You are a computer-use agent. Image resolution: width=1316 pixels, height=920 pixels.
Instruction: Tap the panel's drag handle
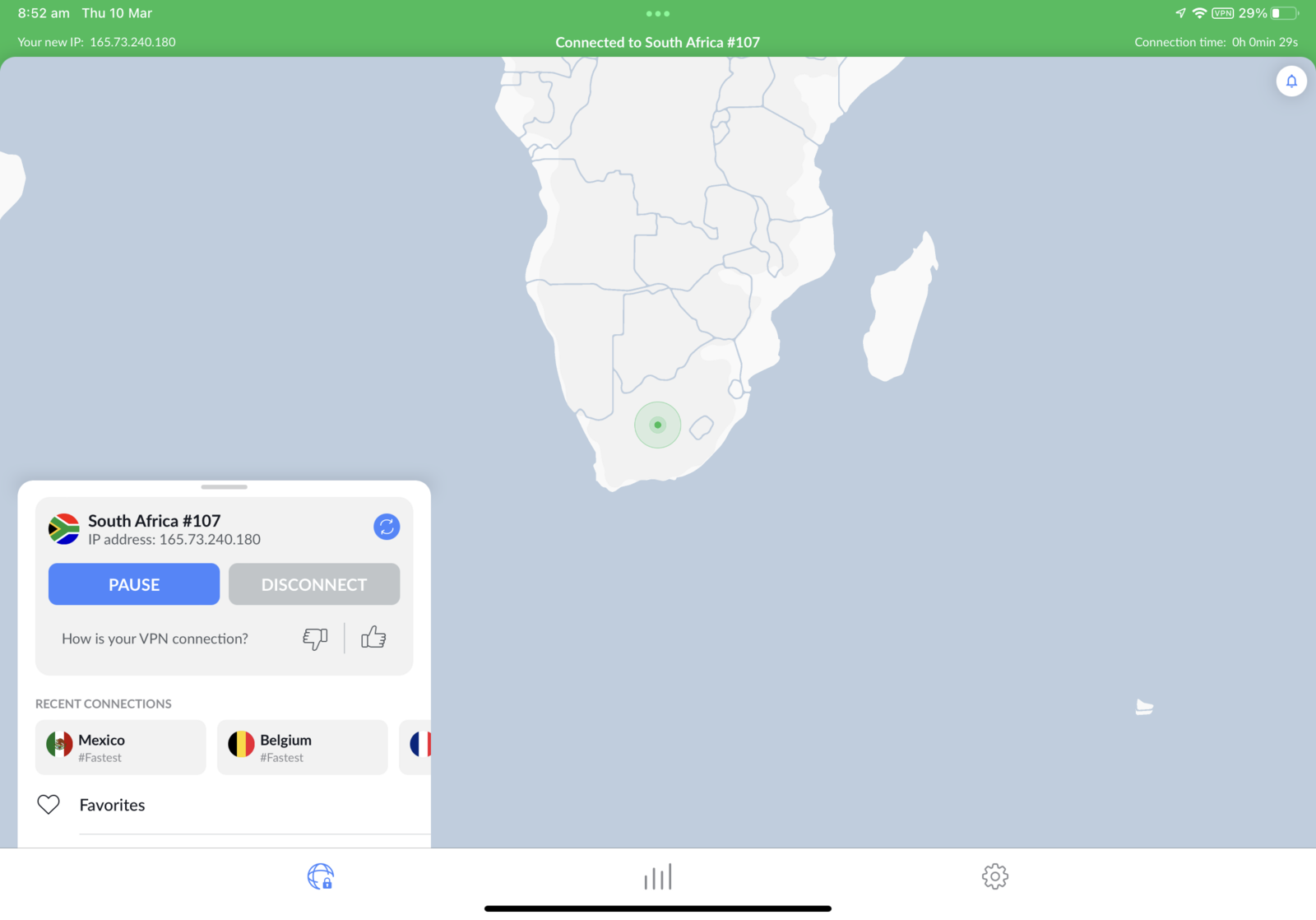224,487
